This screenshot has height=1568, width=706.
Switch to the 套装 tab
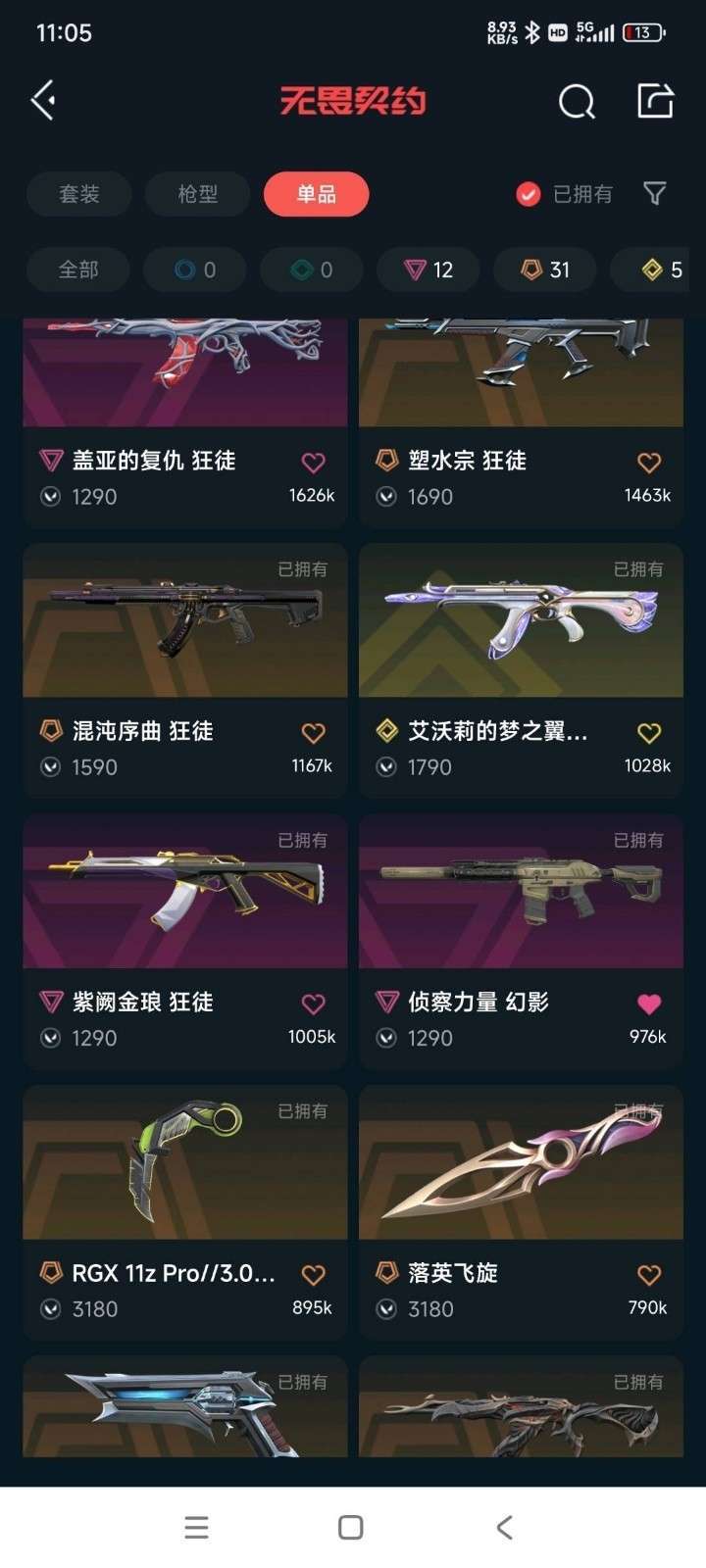[79, 194]
